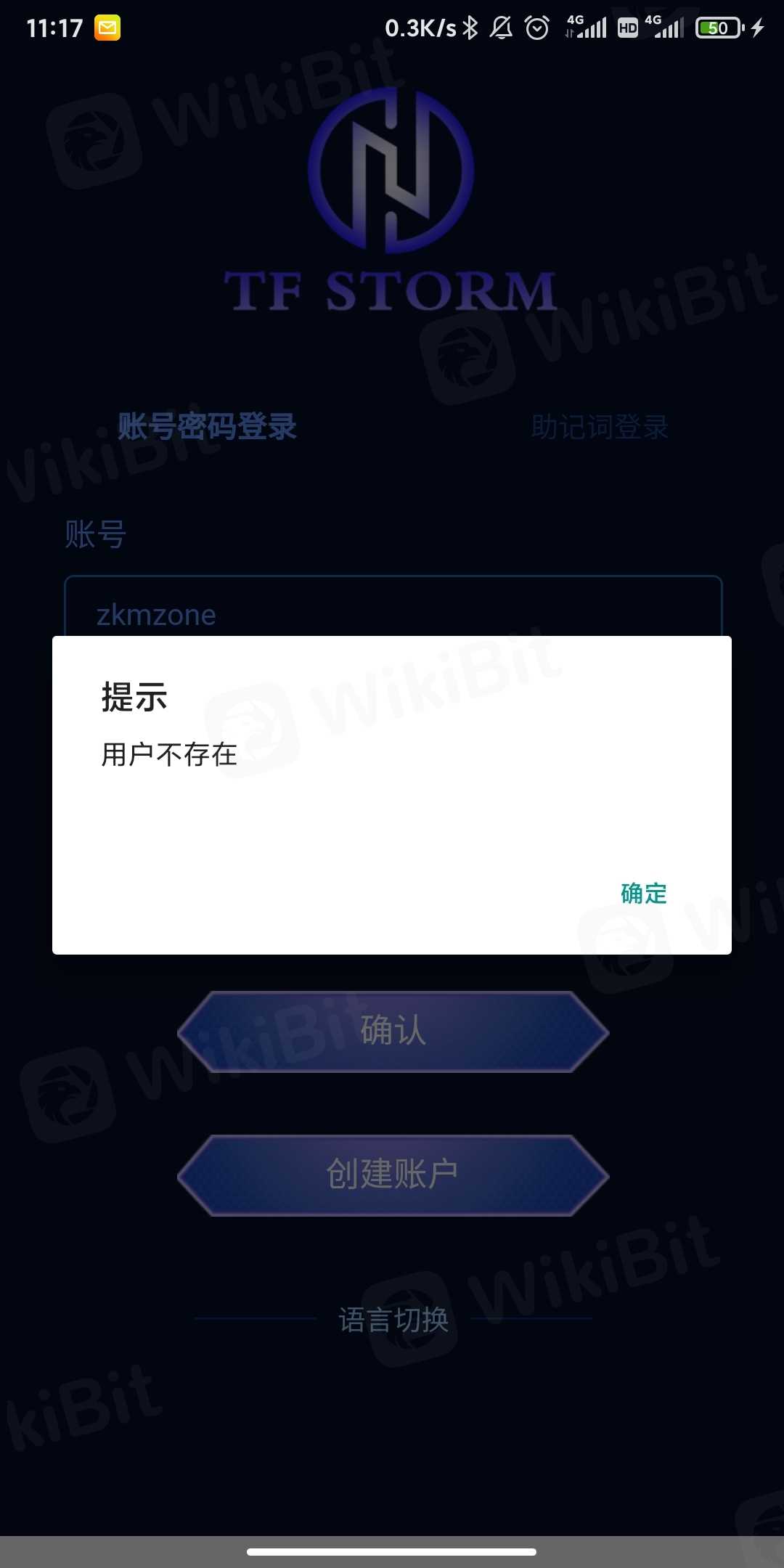Tap the 确认 login button
Screen dimensions: 784x1568
click(x=393, y=1031)
